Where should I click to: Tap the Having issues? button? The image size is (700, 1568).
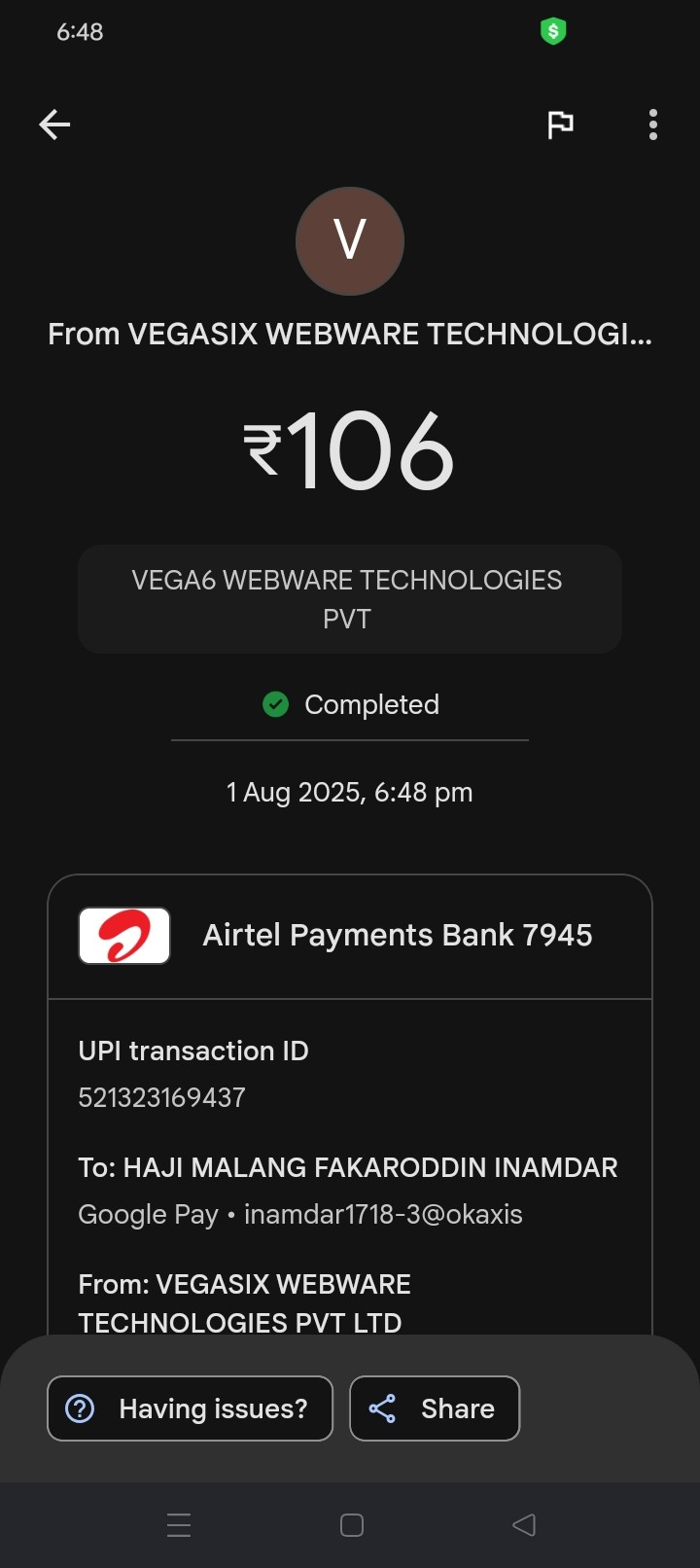(x=190, y=1408)
